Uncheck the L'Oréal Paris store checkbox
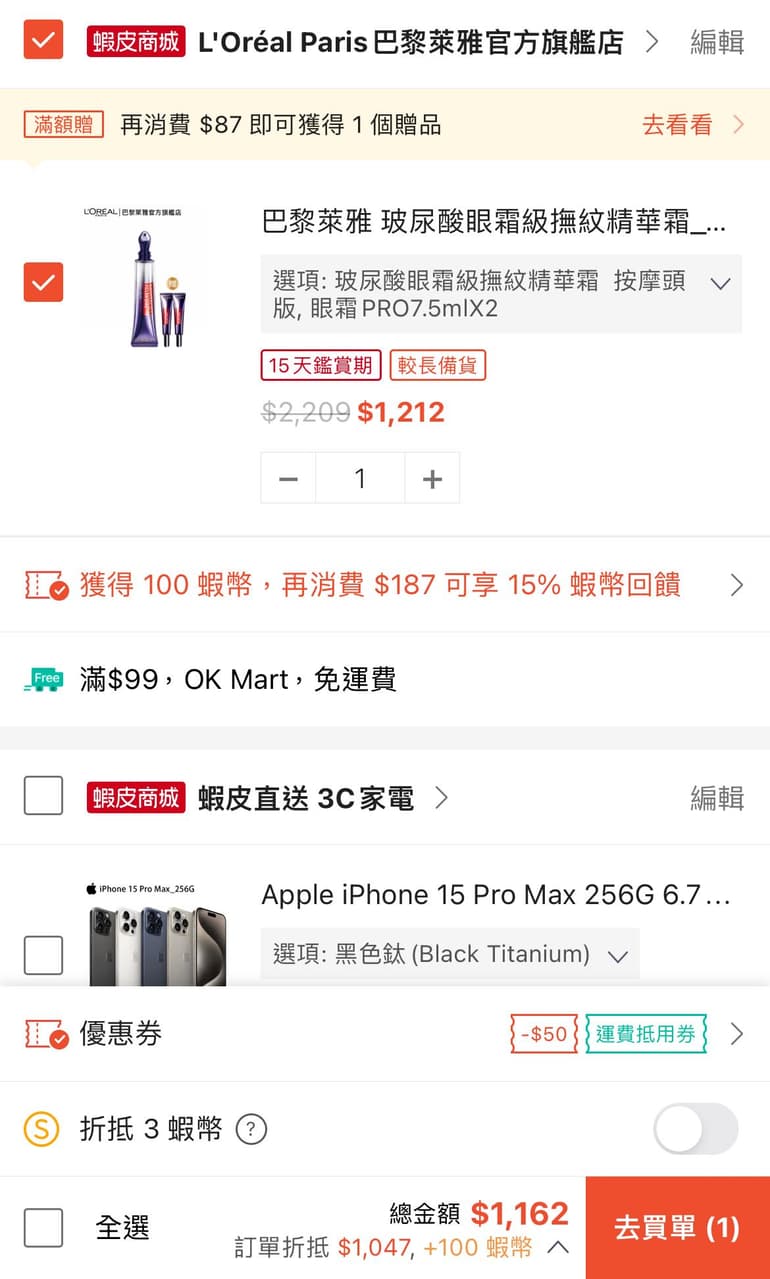 (x=43, y=41)
